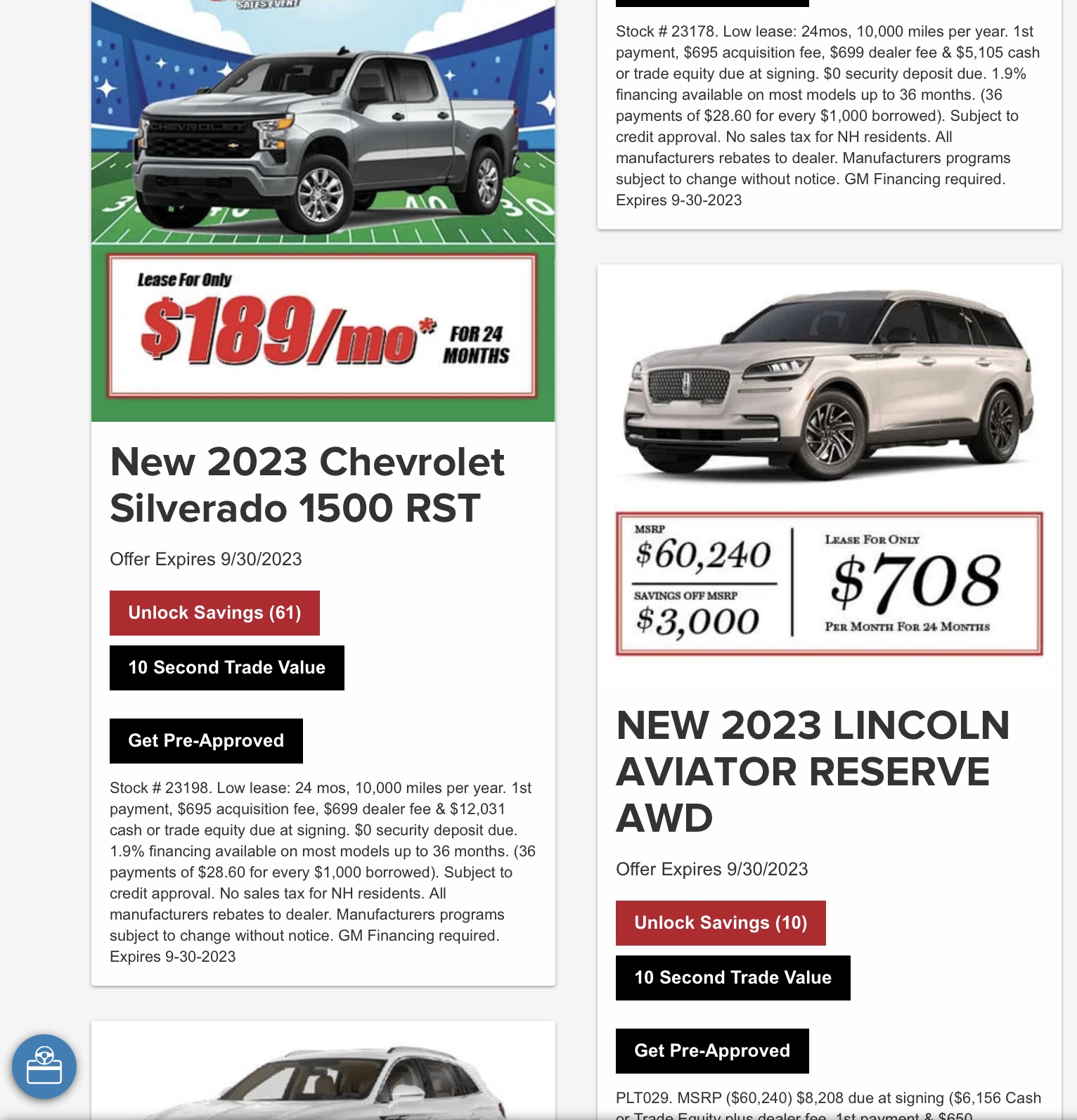
Task: Get Pre-Approved for the Silverado 1500 RST
Action: click(x=206, y=740)
